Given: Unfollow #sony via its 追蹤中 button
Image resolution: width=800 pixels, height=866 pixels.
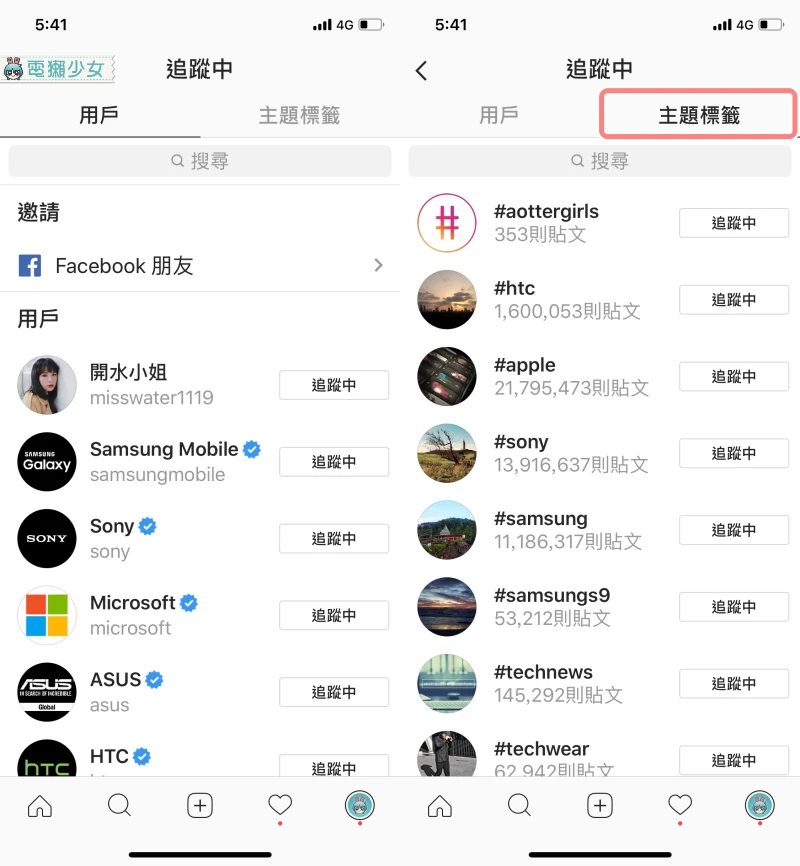Looking at the screenshot, I should point(733,453).
